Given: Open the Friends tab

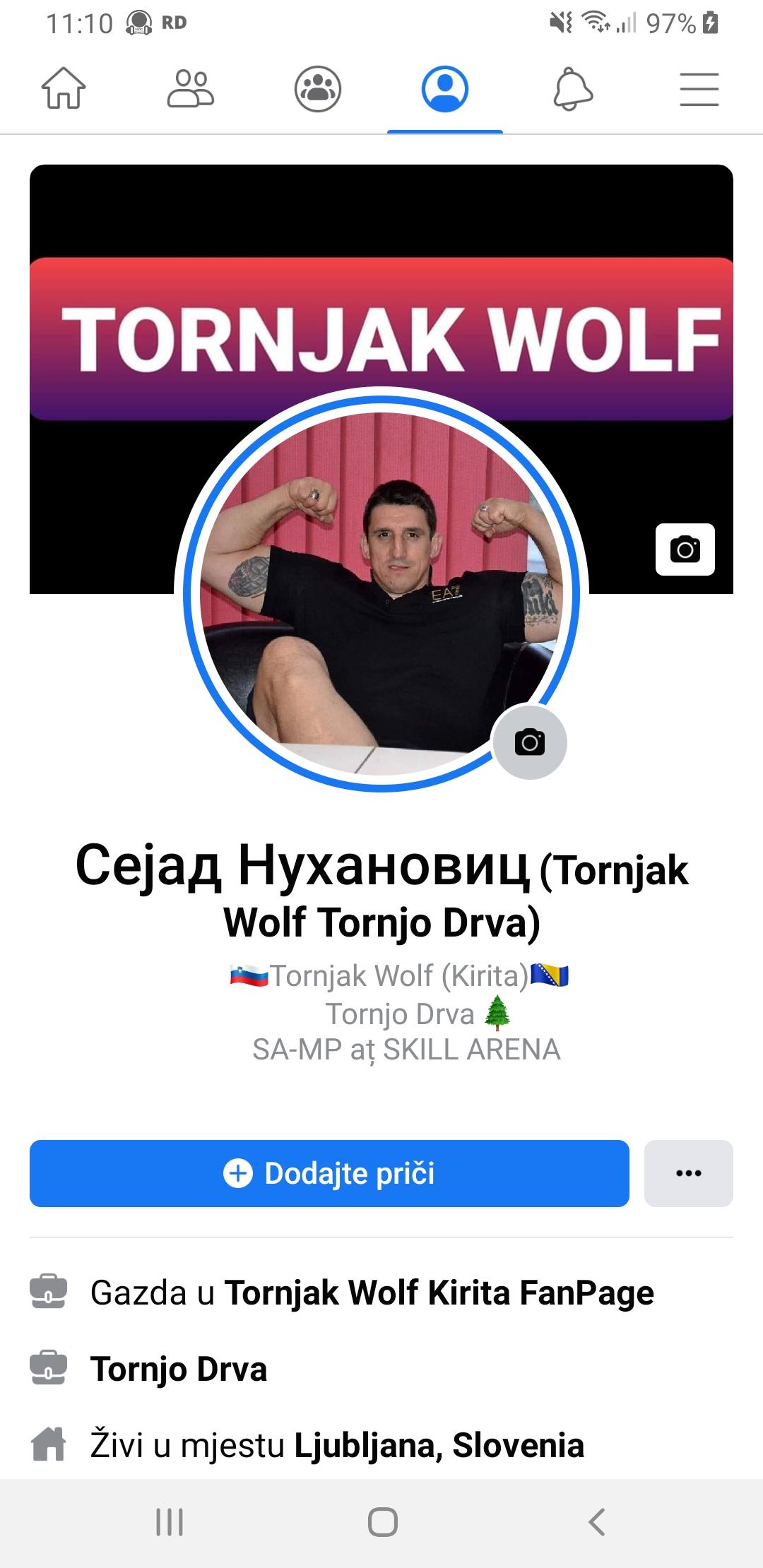Looking at the screenshot, I should click(x=190, y=89).
